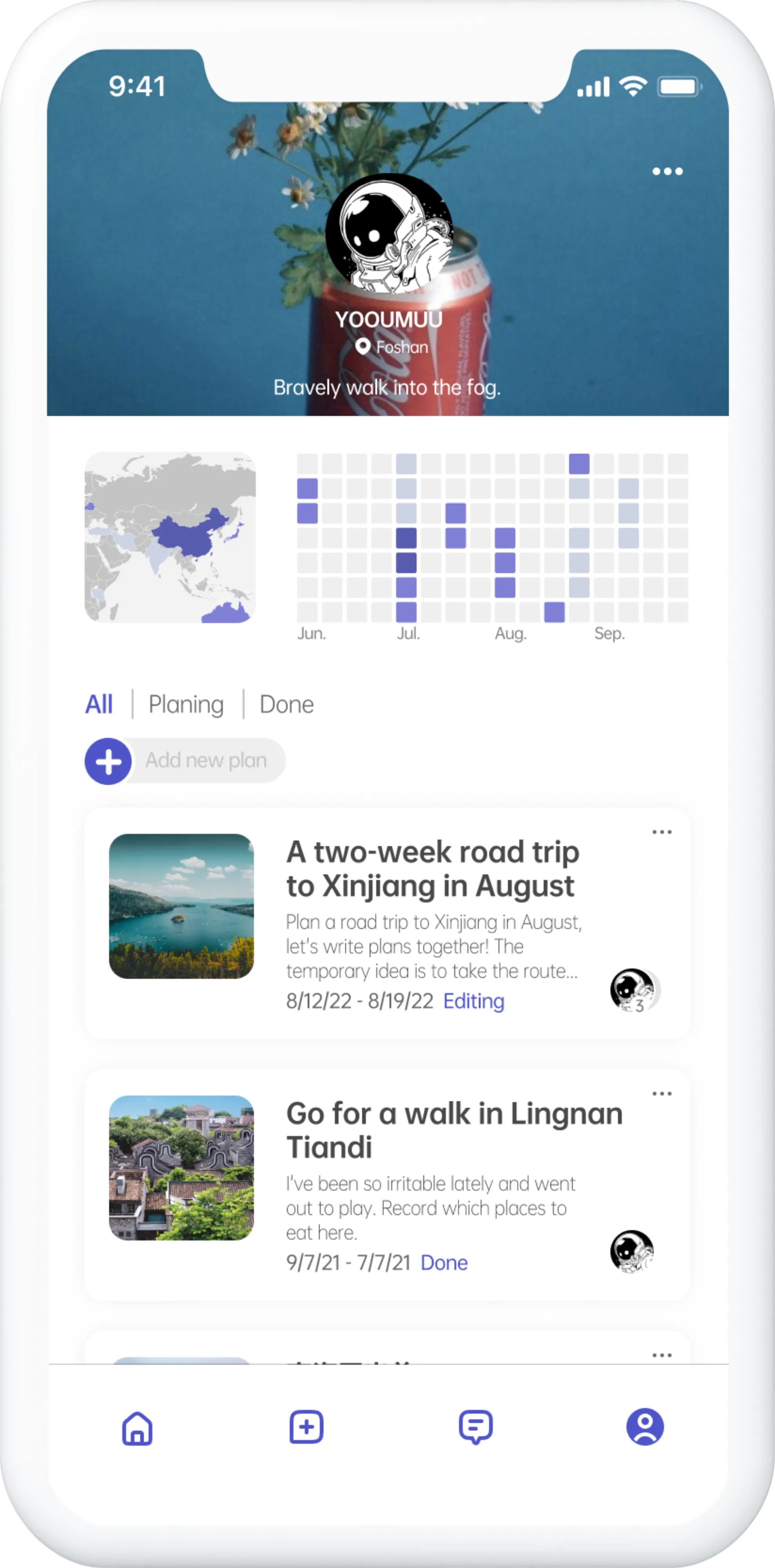
Task: Tap the Done status on Lingnan Tiandi plan
Action: point(445,1262)
